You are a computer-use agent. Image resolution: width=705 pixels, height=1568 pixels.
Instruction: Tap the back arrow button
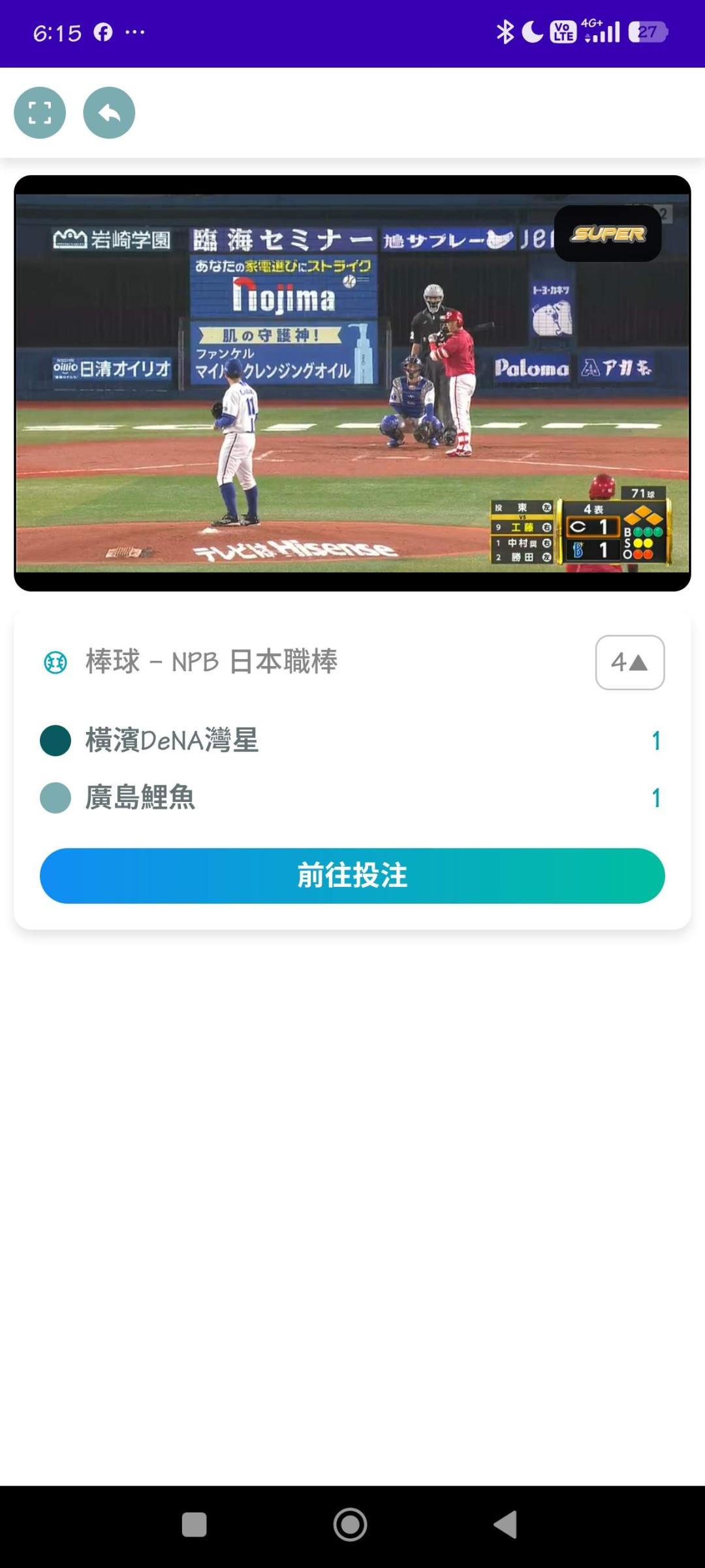[109, 112]
